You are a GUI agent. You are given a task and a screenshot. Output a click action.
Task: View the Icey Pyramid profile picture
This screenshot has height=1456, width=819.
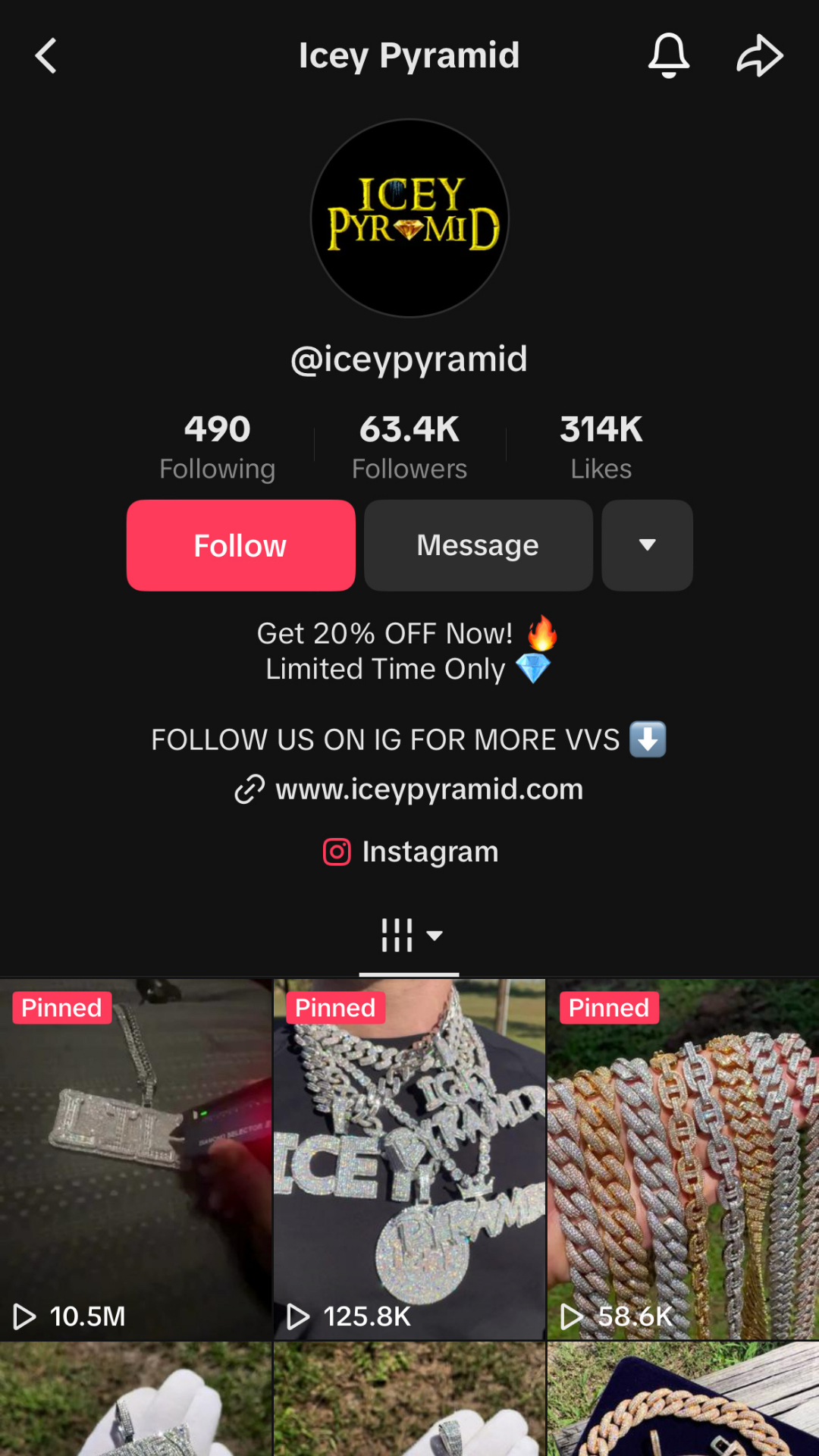[409, 218]
